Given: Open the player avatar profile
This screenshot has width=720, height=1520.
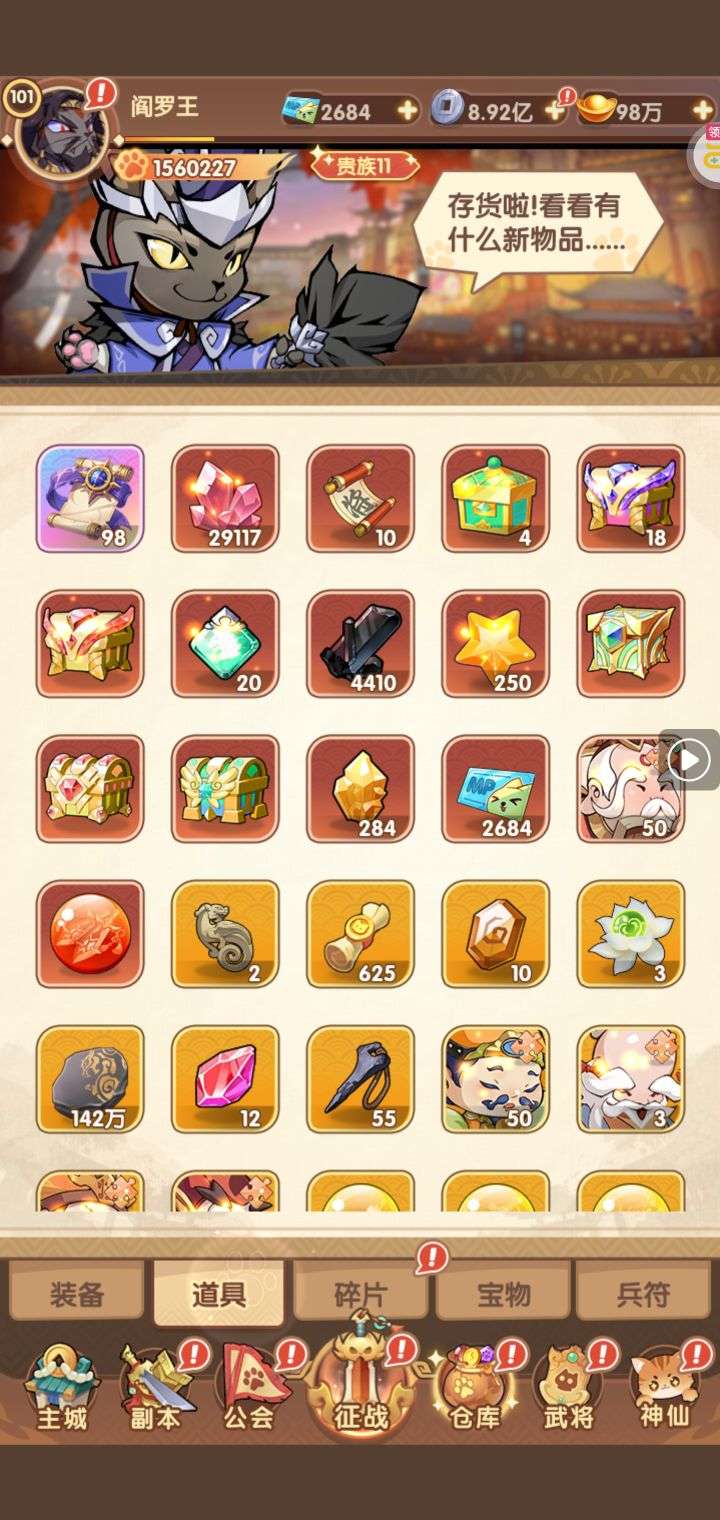Looking at the screenshot, I should (60, 130).
